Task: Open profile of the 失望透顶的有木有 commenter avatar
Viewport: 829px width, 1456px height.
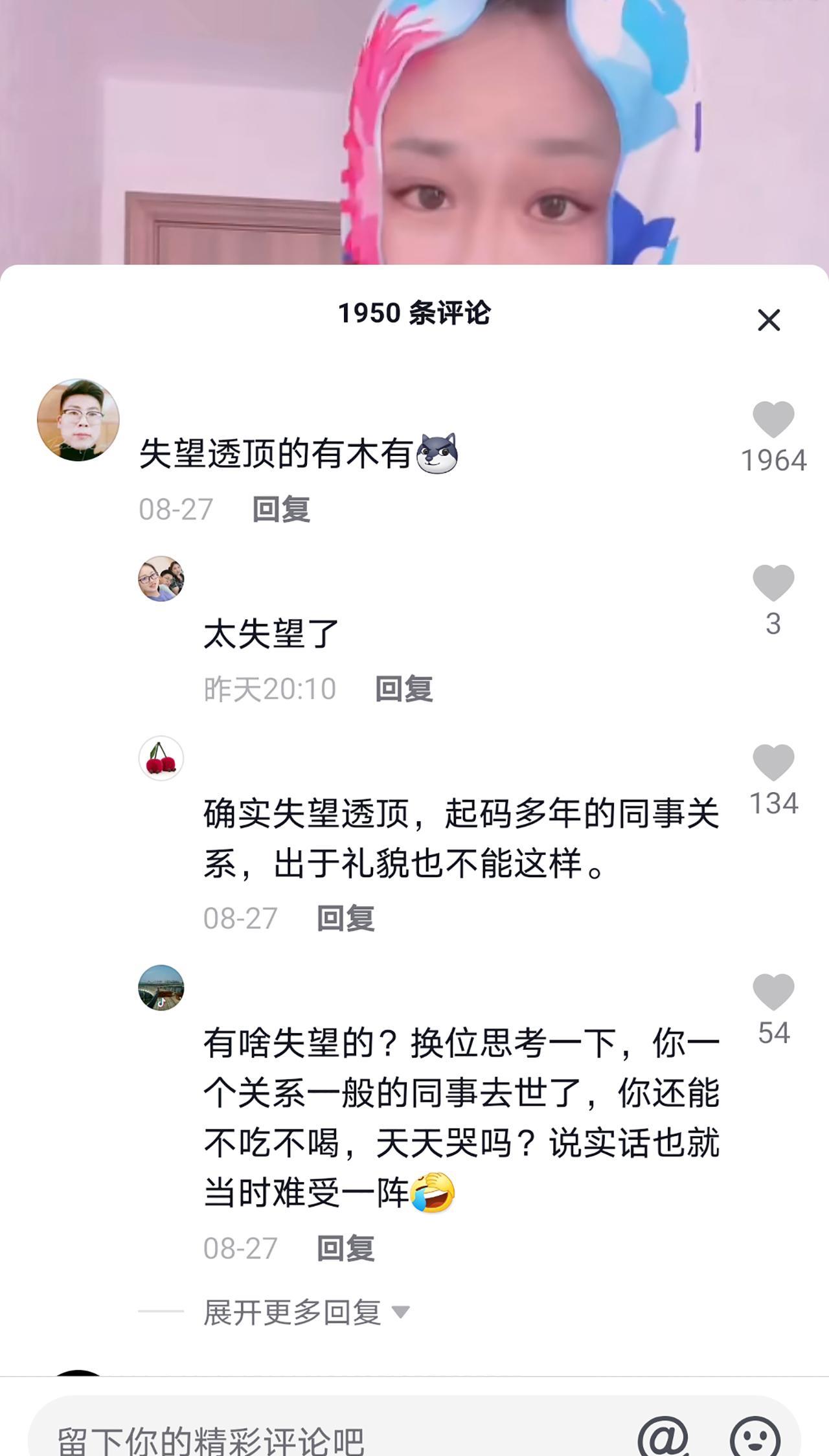Action: [x=78, y=420]
